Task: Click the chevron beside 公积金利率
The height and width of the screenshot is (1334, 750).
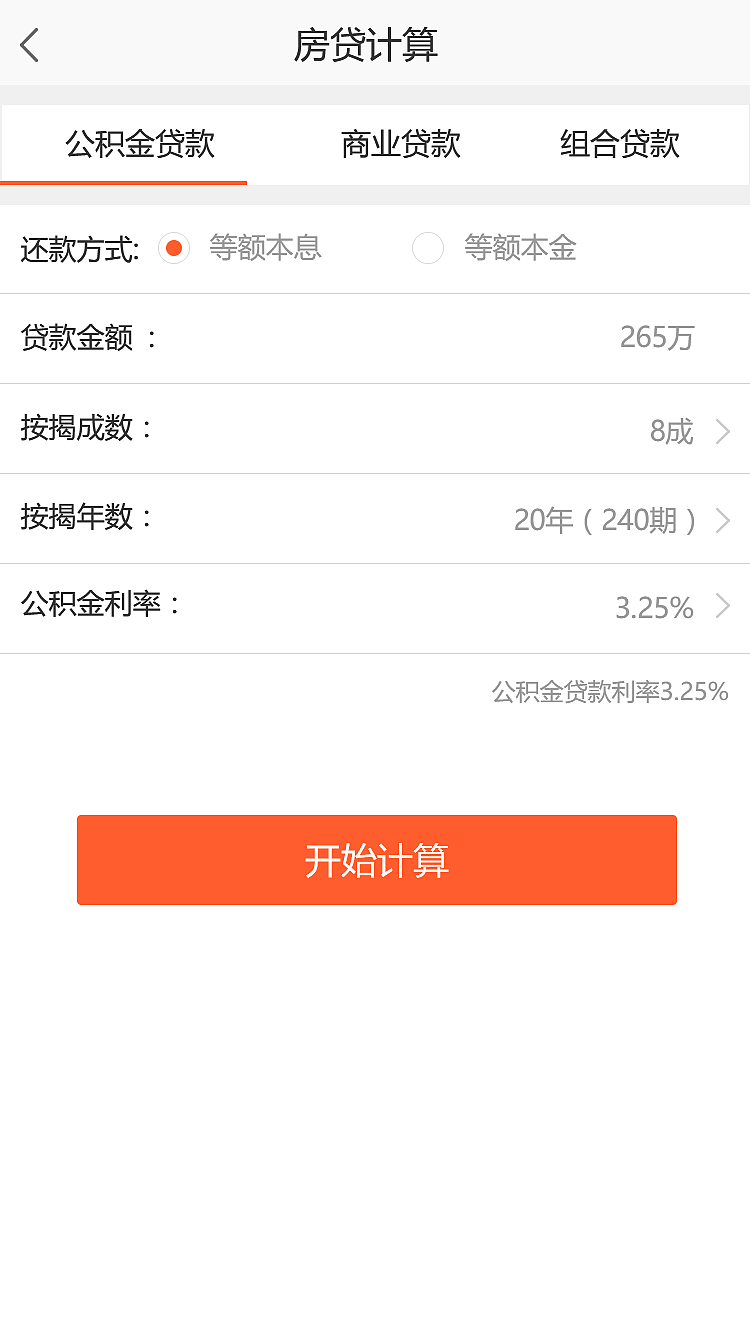Action: pos(722,607)
